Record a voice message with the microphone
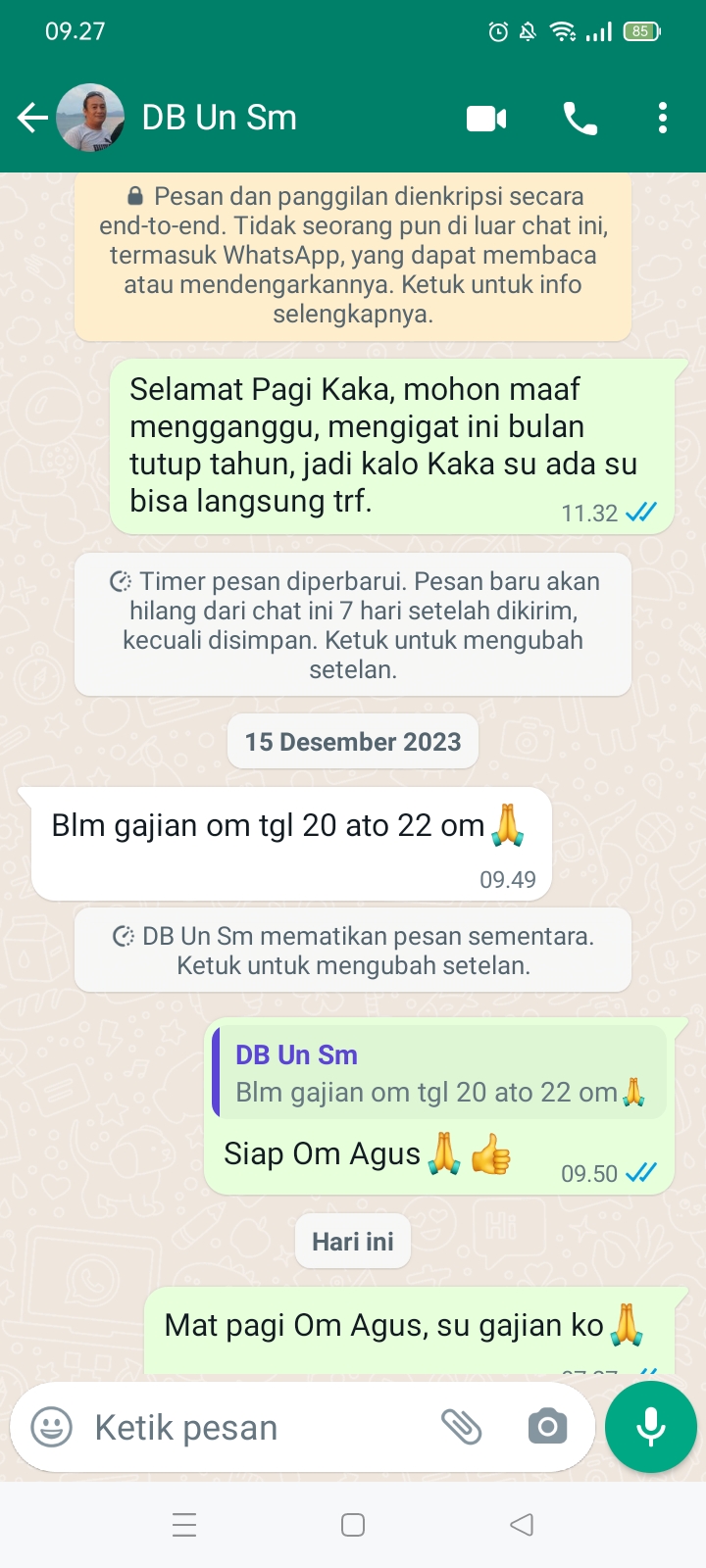The height and width of the screenshot is (1568, 706). coord(650,1426)
